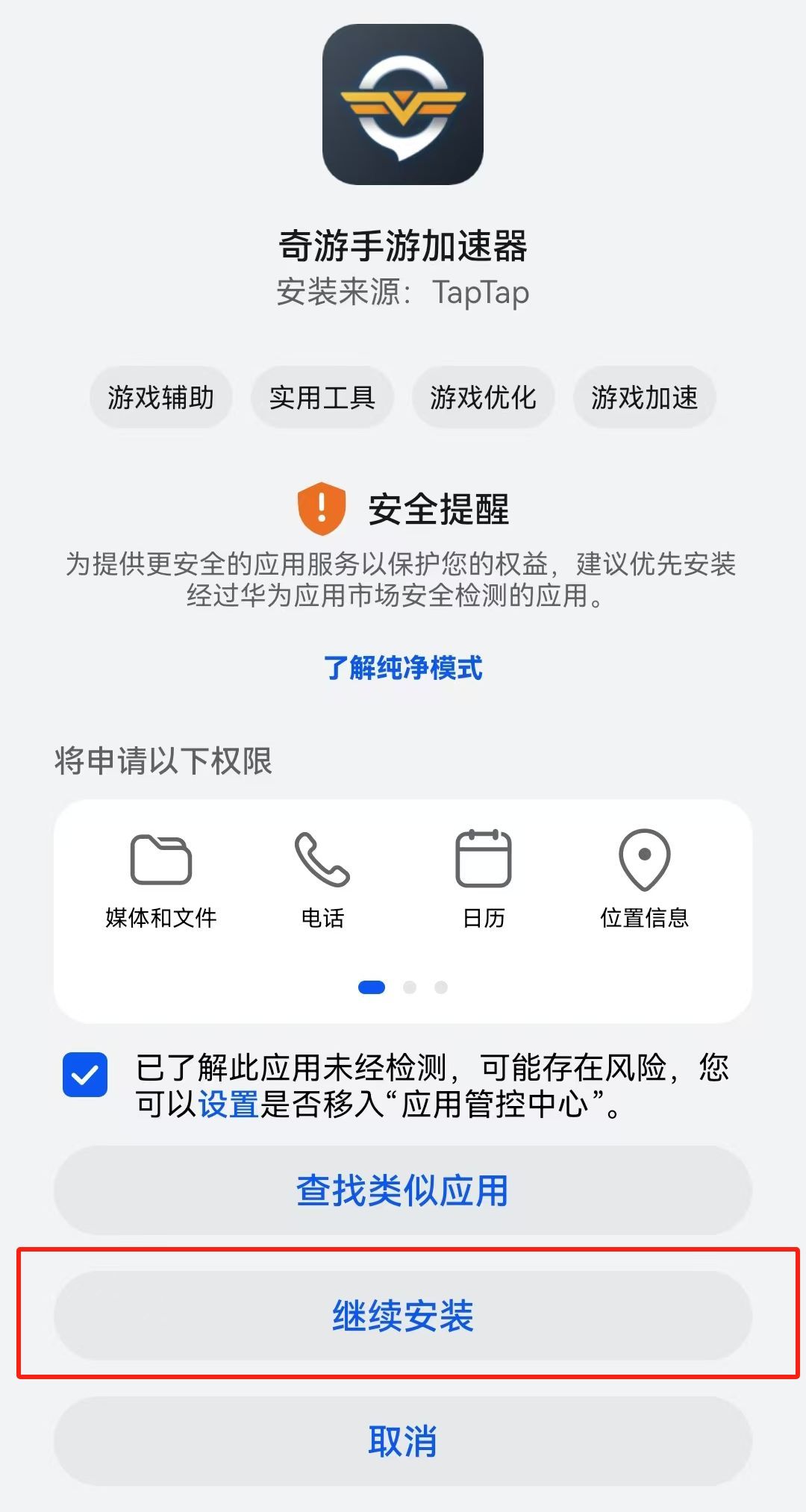Tap 继续安装 to continue installing
Screen dimensions: 806x1512
point(403,1315)
